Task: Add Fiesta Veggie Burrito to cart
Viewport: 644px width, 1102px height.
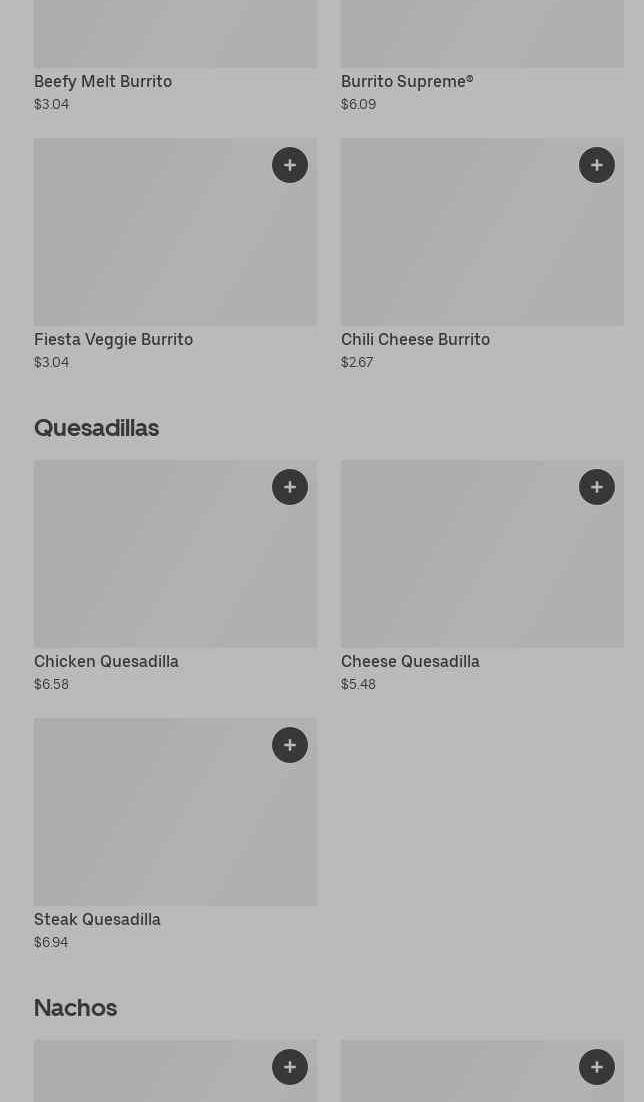Action: point(290,165)
